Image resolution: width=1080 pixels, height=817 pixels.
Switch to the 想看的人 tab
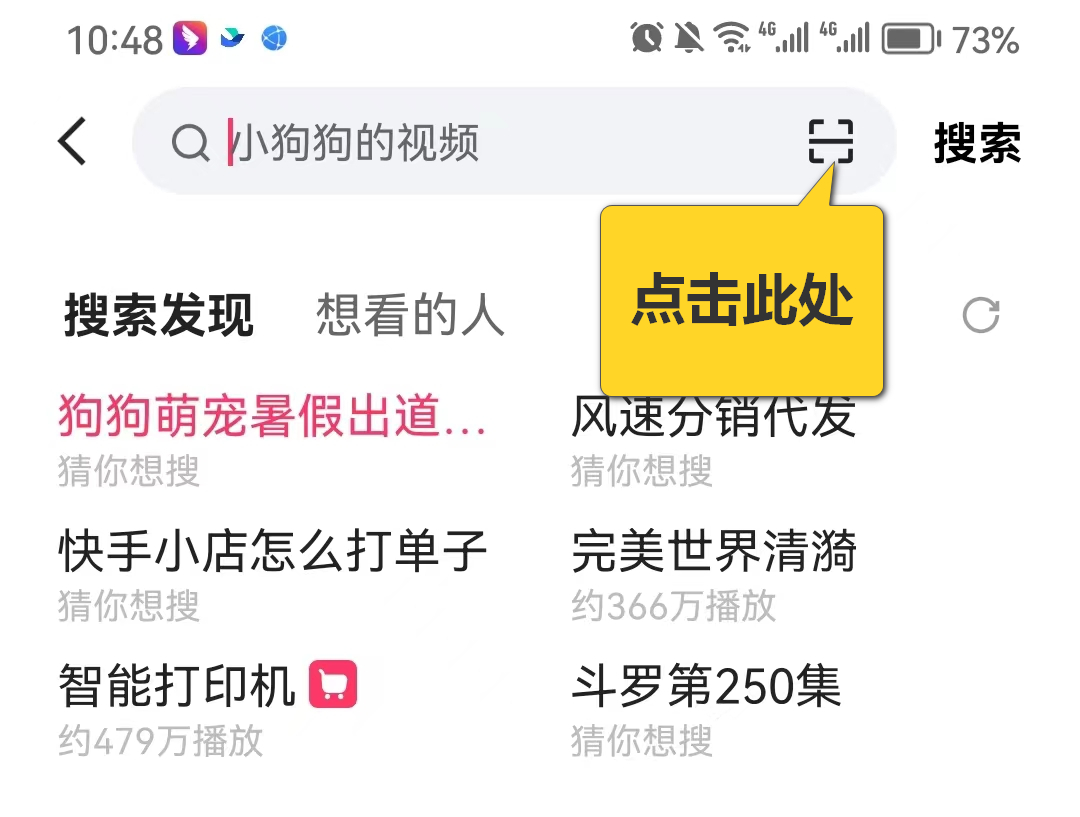coord(410,316)
